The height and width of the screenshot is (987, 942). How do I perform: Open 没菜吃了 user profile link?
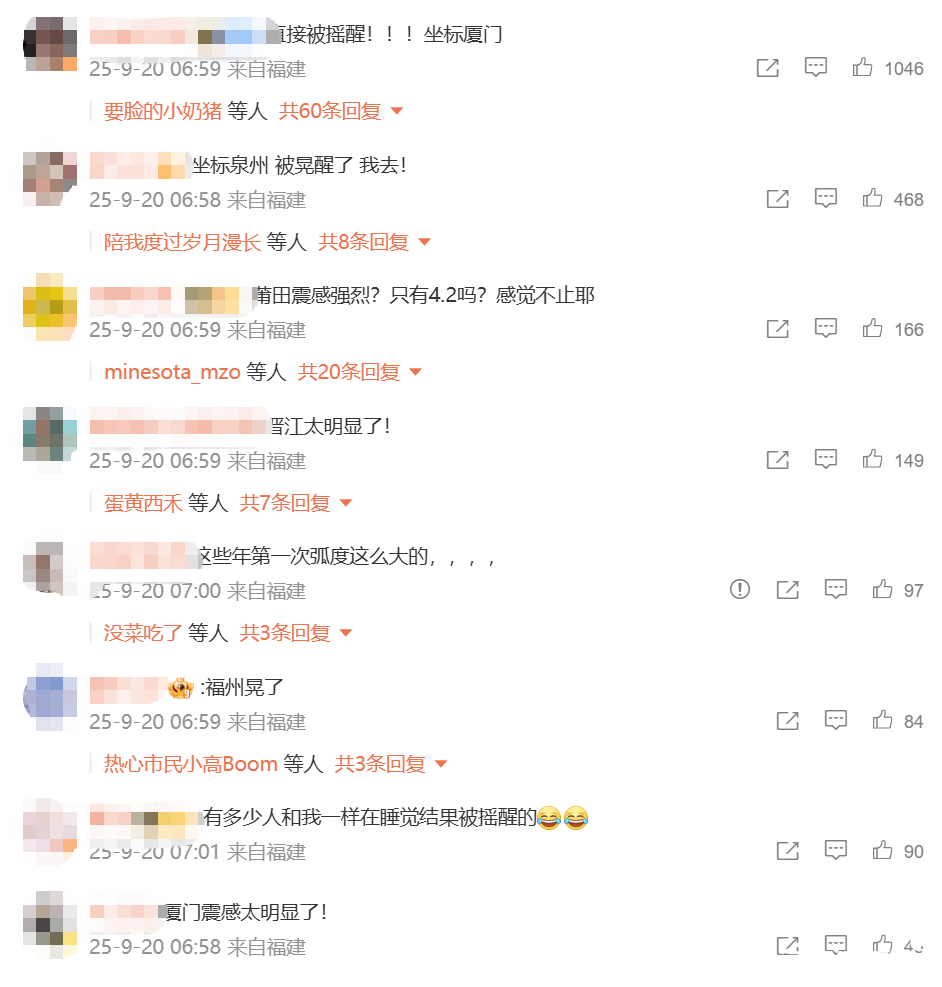(143, 633)
